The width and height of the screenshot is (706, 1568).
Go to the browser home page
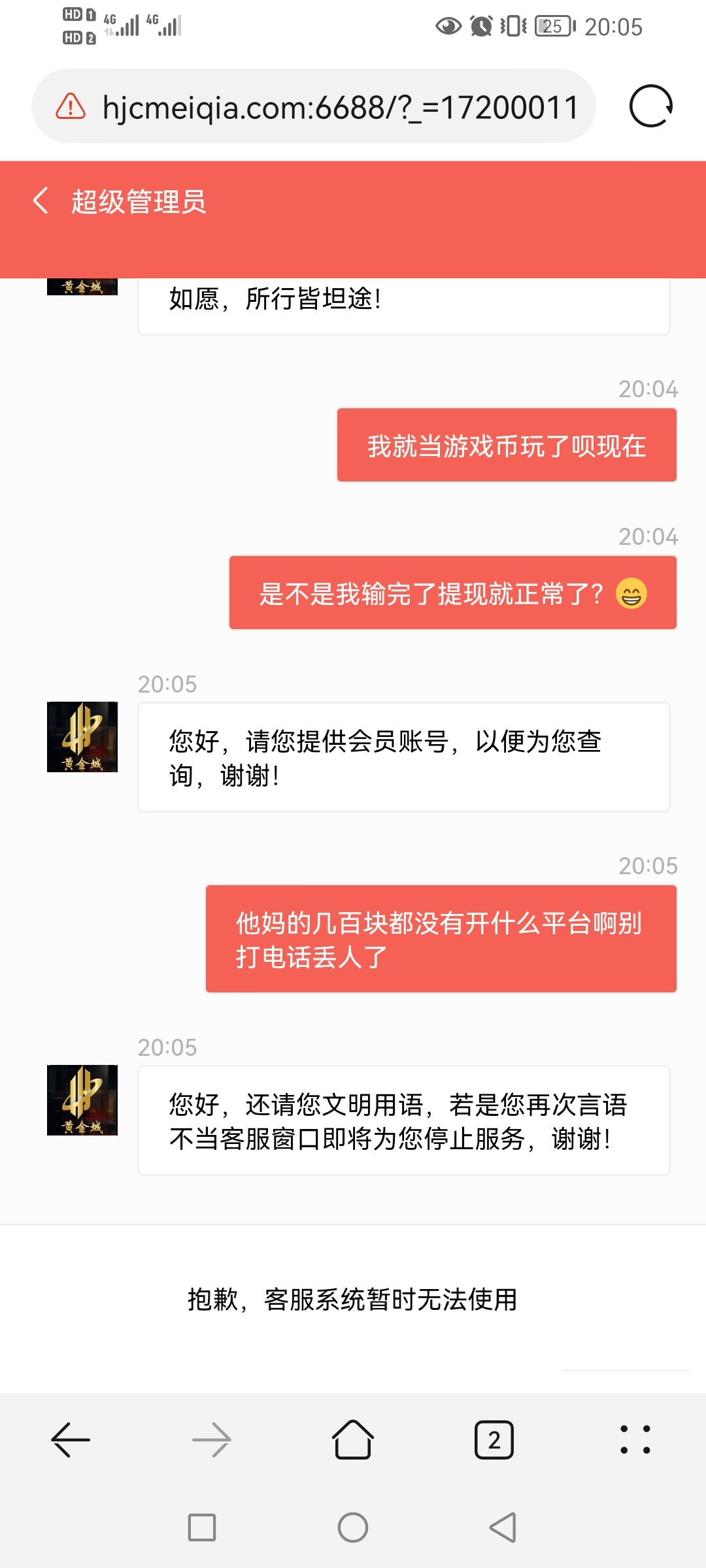coord(353,1440)
